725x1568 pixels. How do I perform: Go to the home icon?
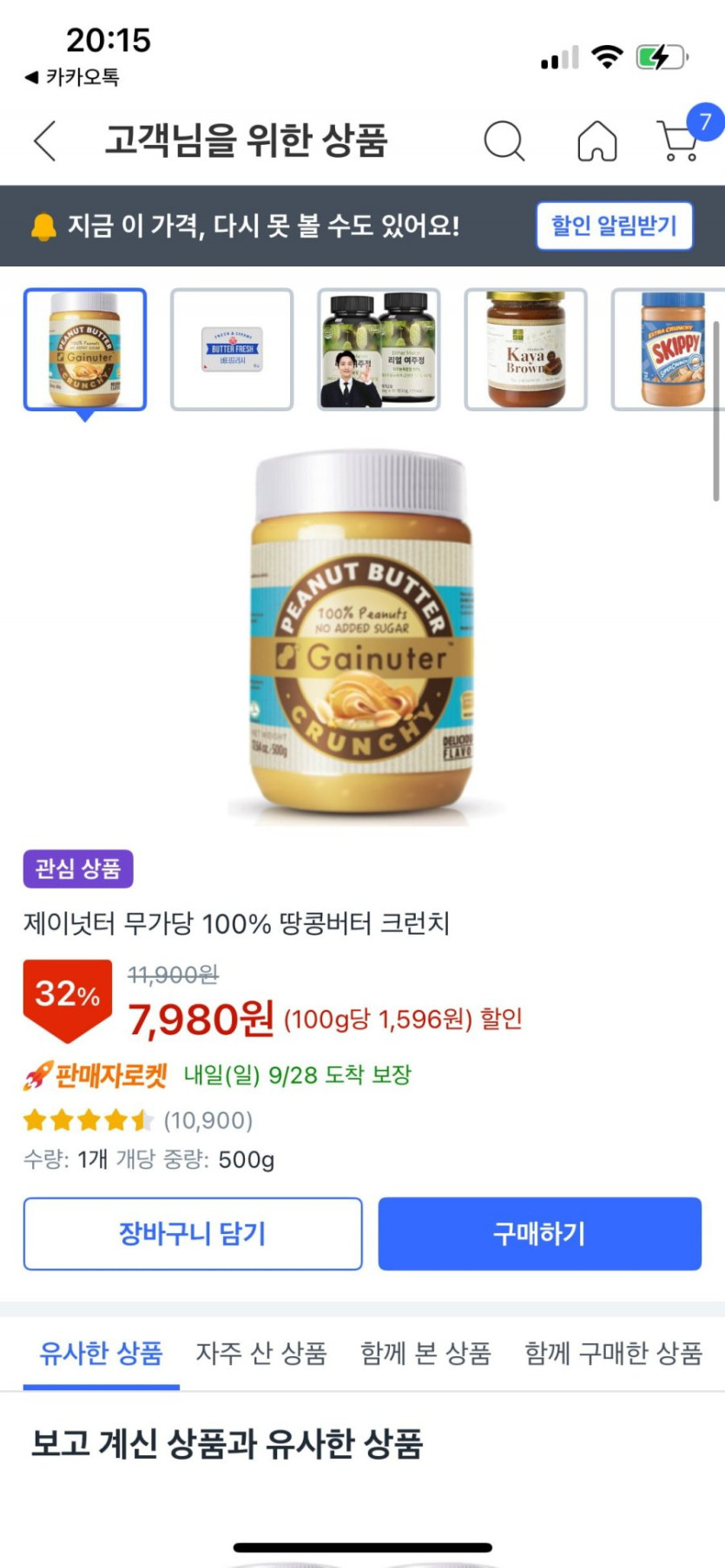pyautogui.click(x=597, y=141)
